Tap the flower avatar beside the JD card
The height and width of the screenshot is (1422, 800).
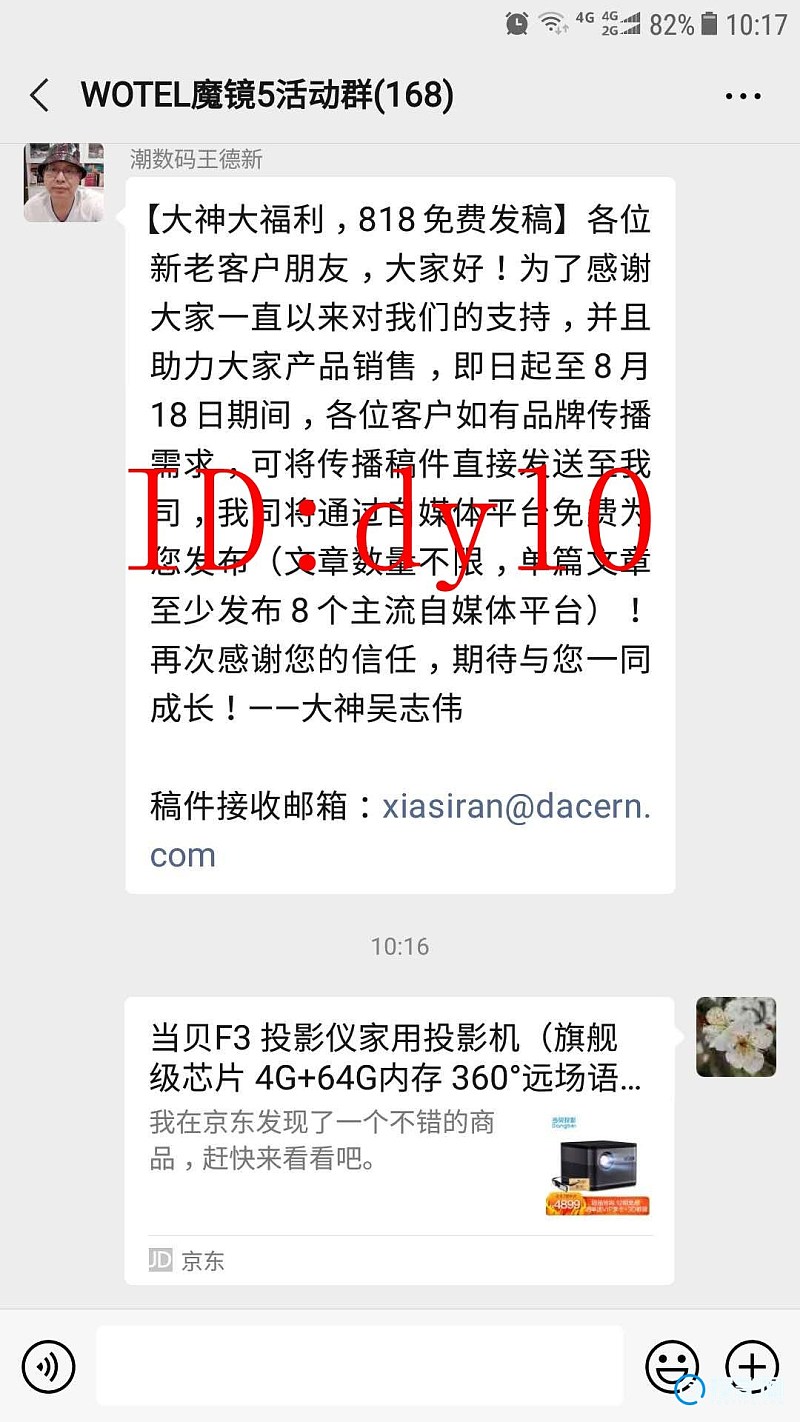736,1037
